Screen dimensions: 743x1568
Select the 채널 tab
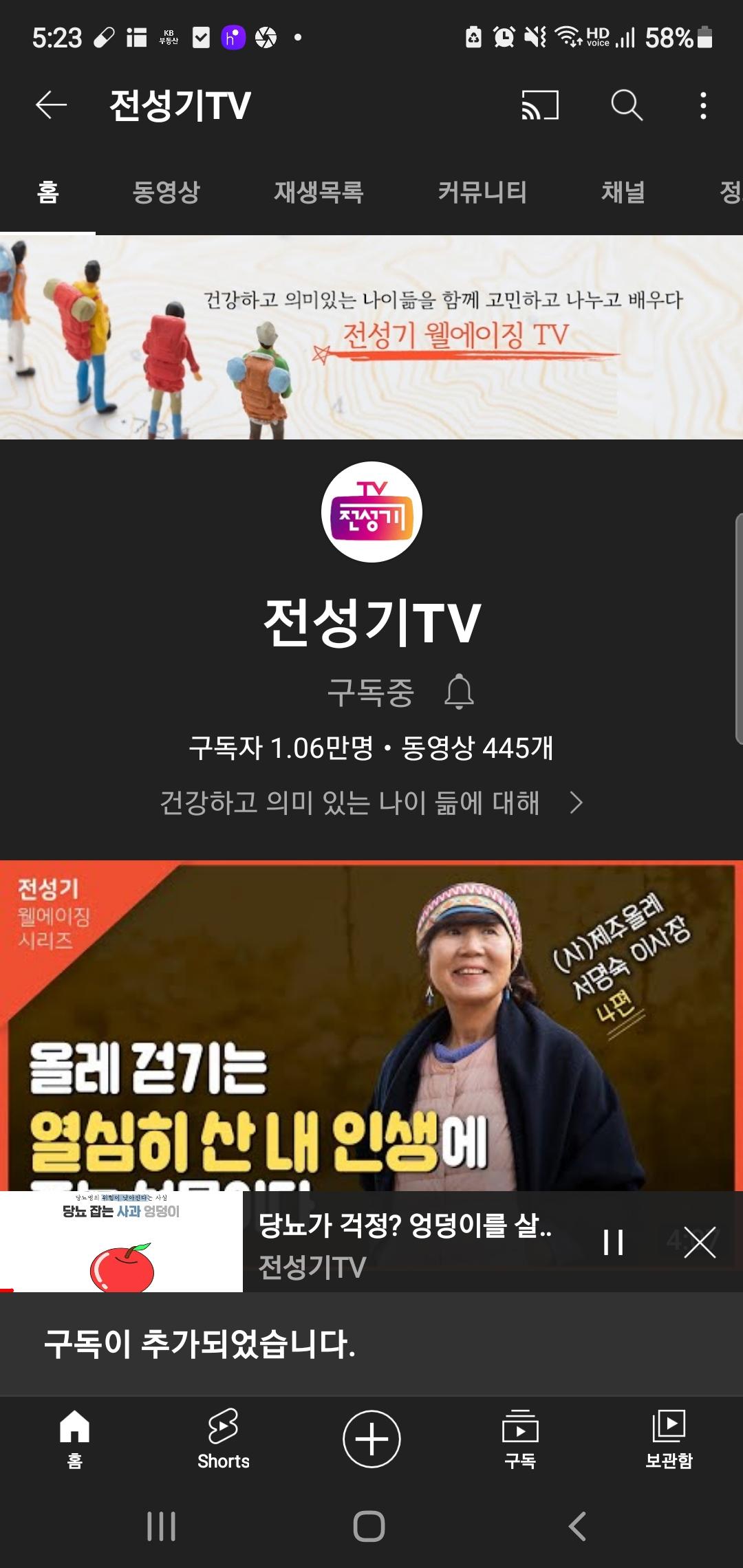[623, 192]
